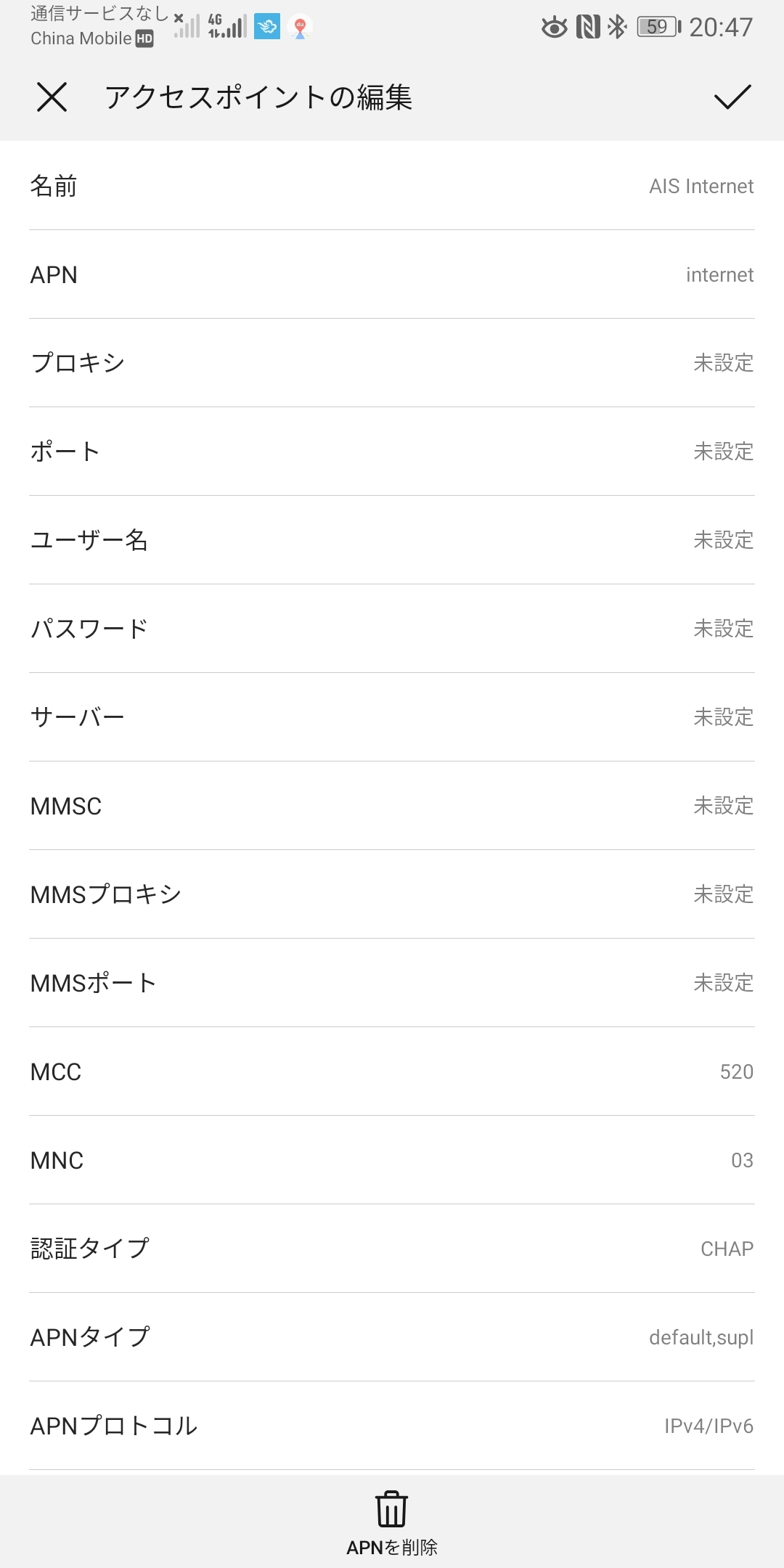
Task: Save changes with the checkmark icon
Action: pyautogui.click(x=732, y=97)
